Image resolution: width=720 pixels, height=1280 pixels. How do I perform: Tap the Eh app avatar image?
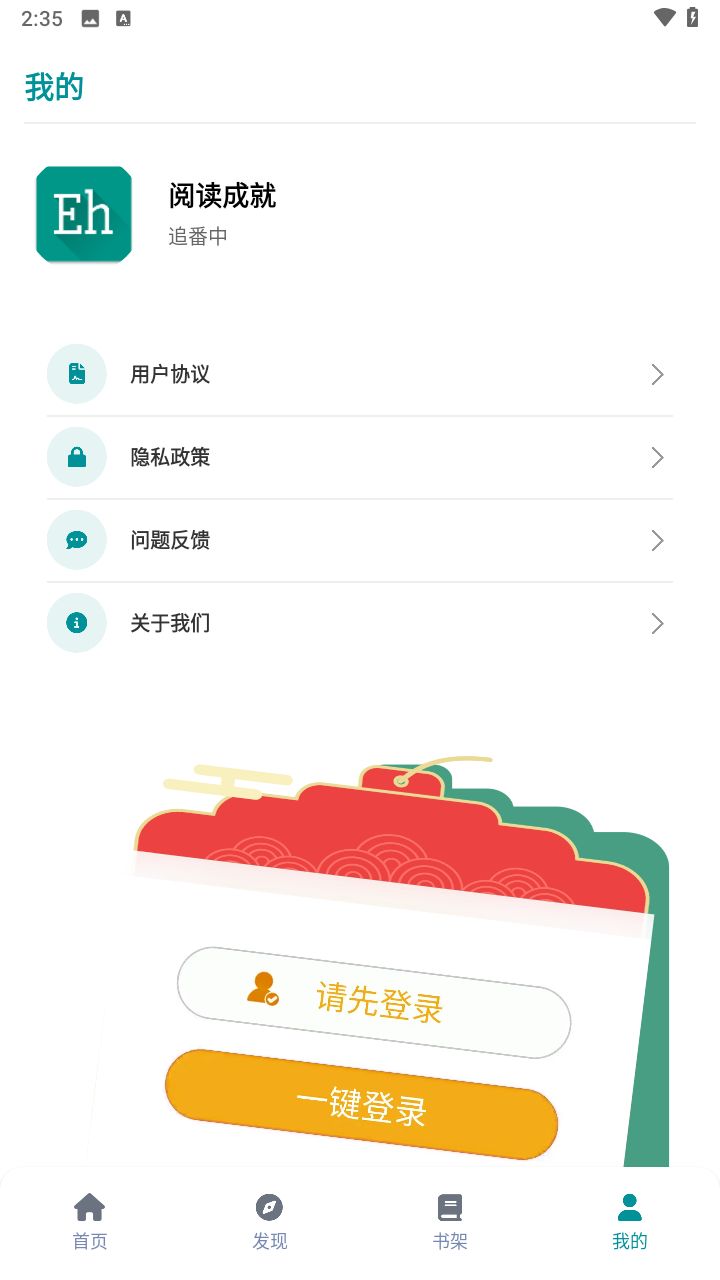point(84,214)
